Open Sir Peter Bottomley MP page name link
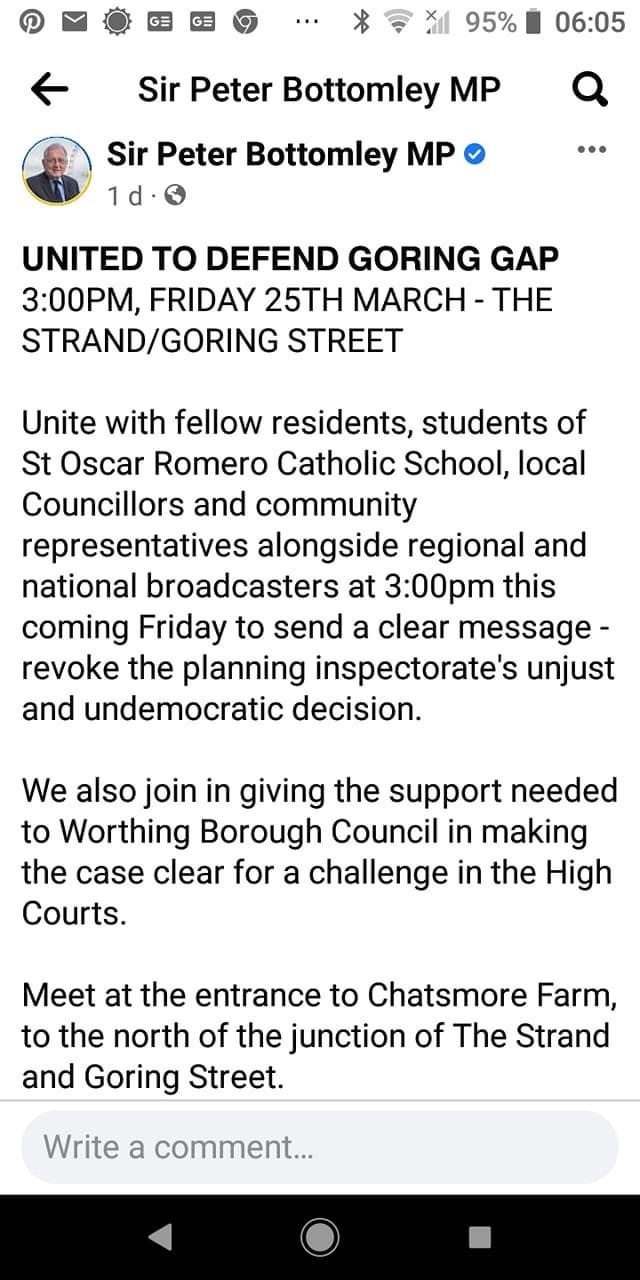Viewport: 640px width, 1280px height. point(281,154)
